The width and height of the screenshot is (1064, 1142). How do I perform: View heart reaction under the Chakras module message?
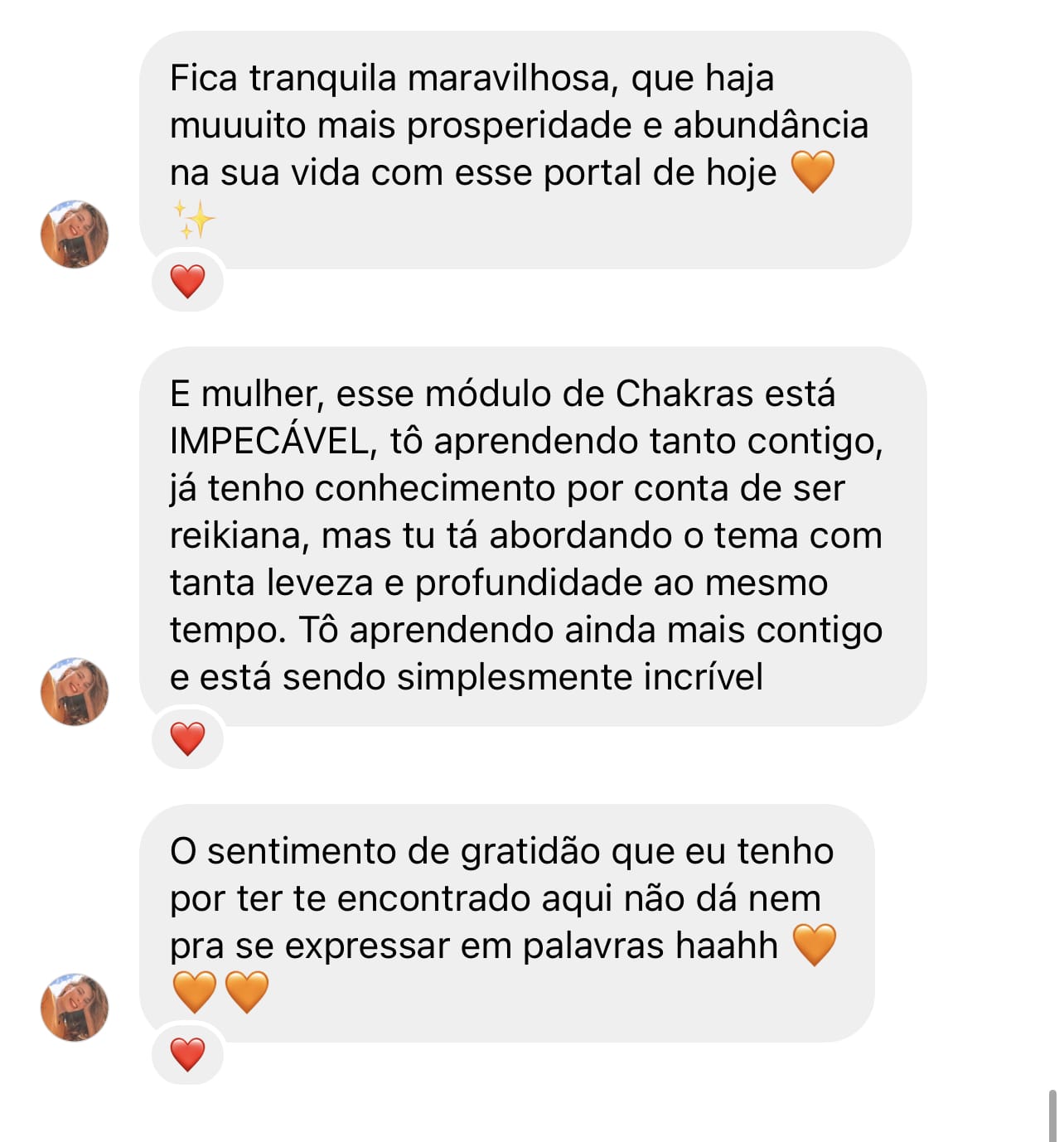(x=187, y=738)
